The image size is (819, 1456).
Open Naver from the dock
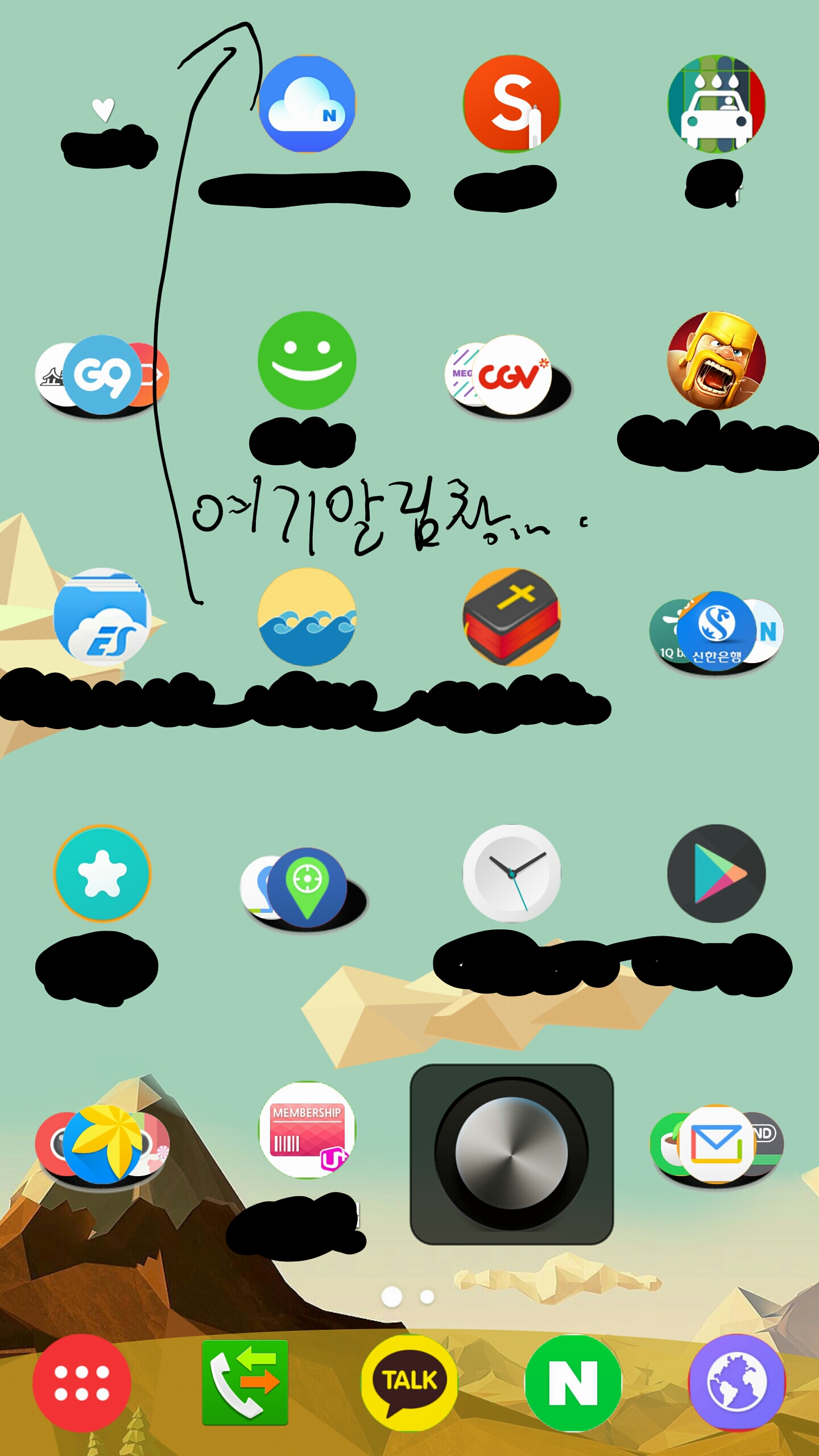[573, 1383]
